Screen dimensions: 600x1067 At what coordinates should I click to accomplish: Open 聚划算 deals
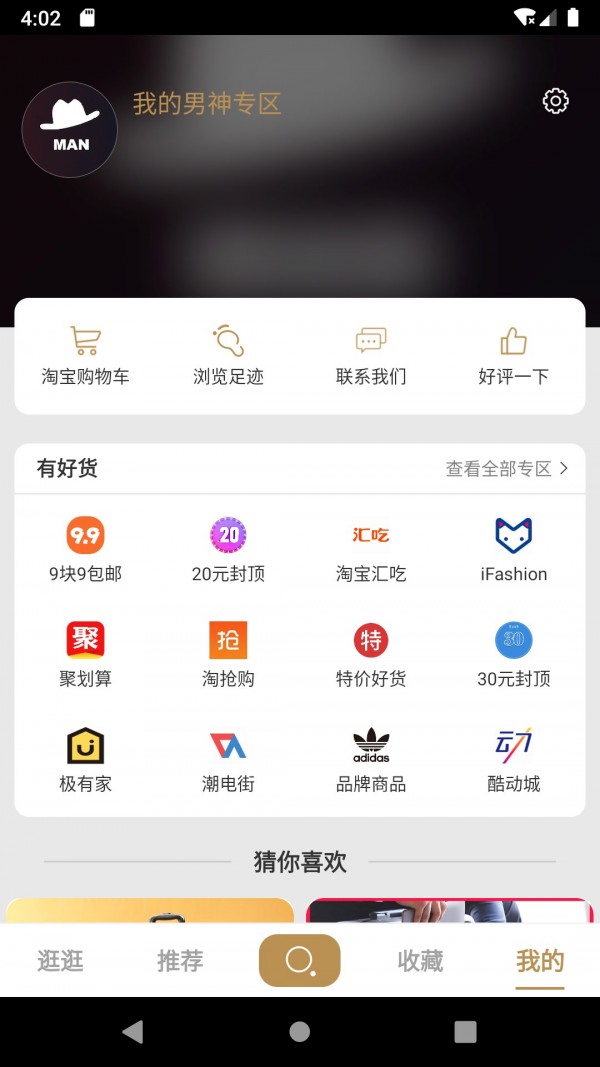coord(85,655)
